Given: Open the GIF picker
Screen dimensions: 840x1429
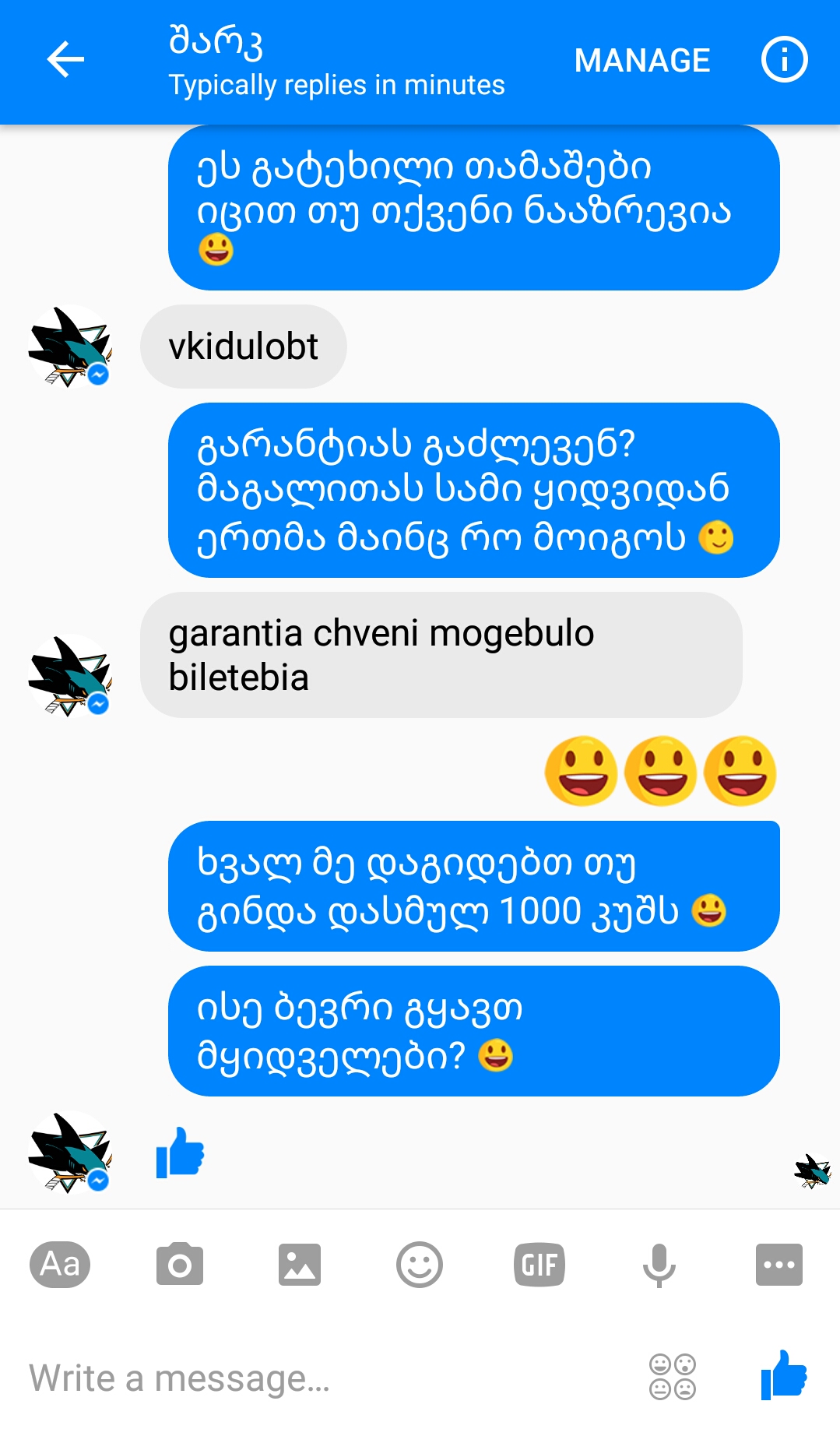Looking at the screenshot, I should (539, 1265).
